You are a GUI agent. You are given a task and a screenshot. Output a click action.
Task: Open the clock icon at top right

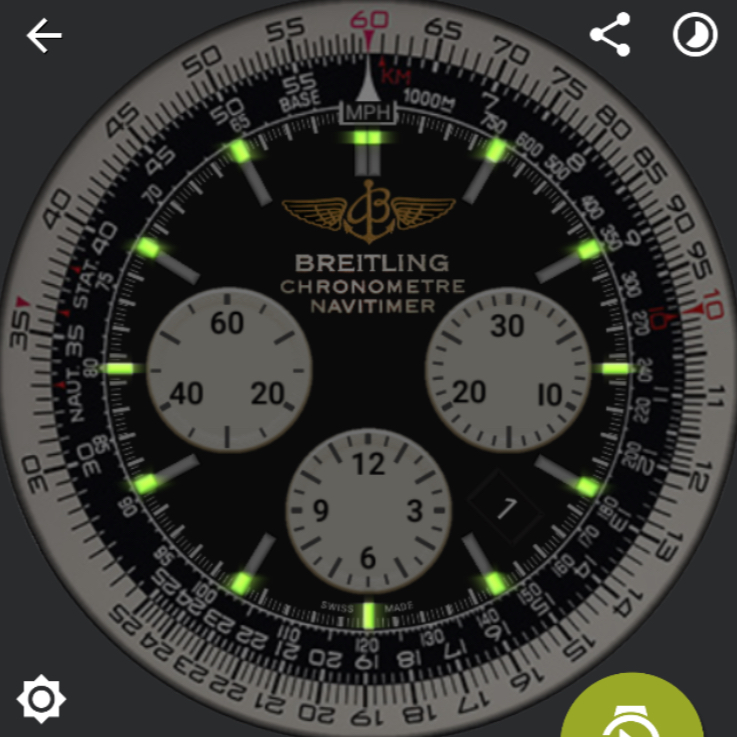point(695,36)
